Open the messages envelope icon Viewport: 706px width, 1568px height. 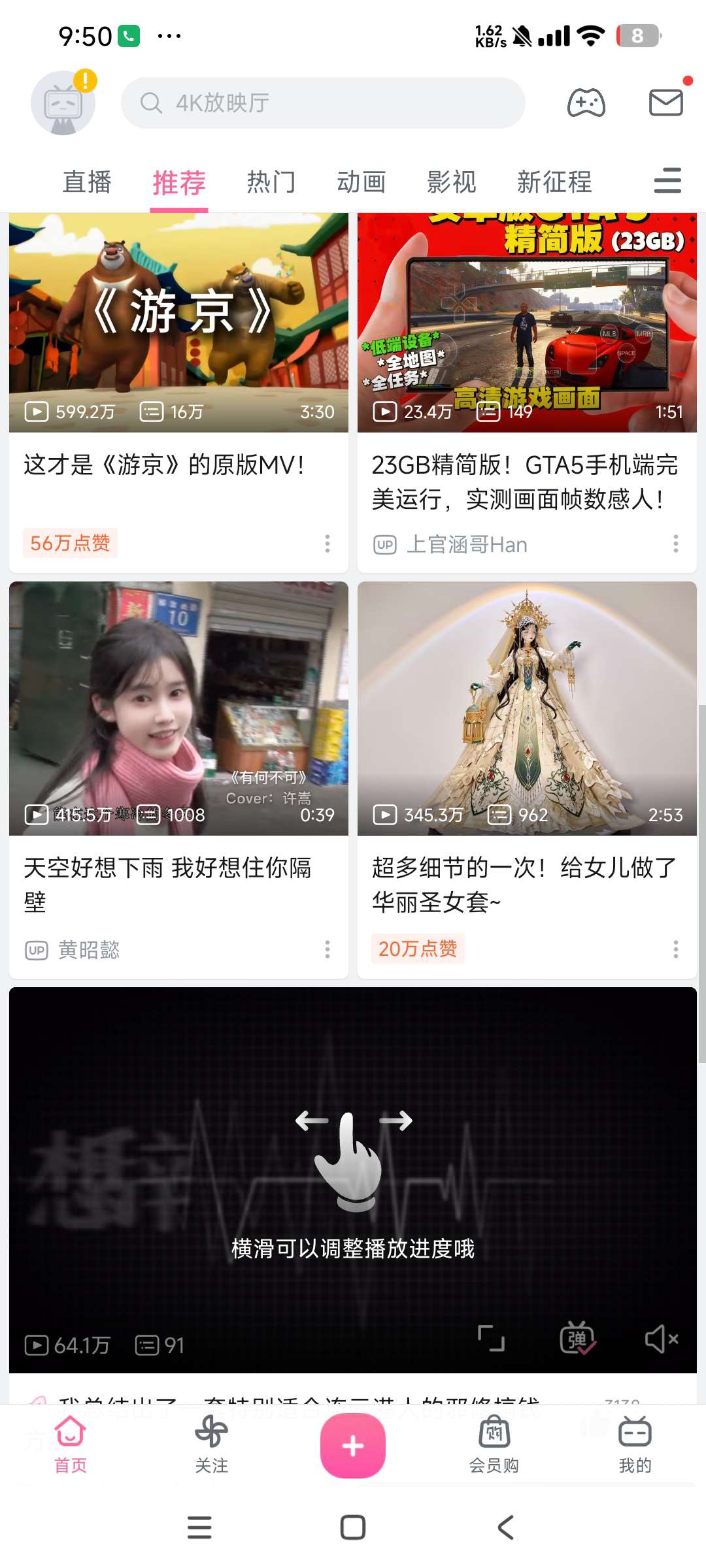tap(665, 103)
